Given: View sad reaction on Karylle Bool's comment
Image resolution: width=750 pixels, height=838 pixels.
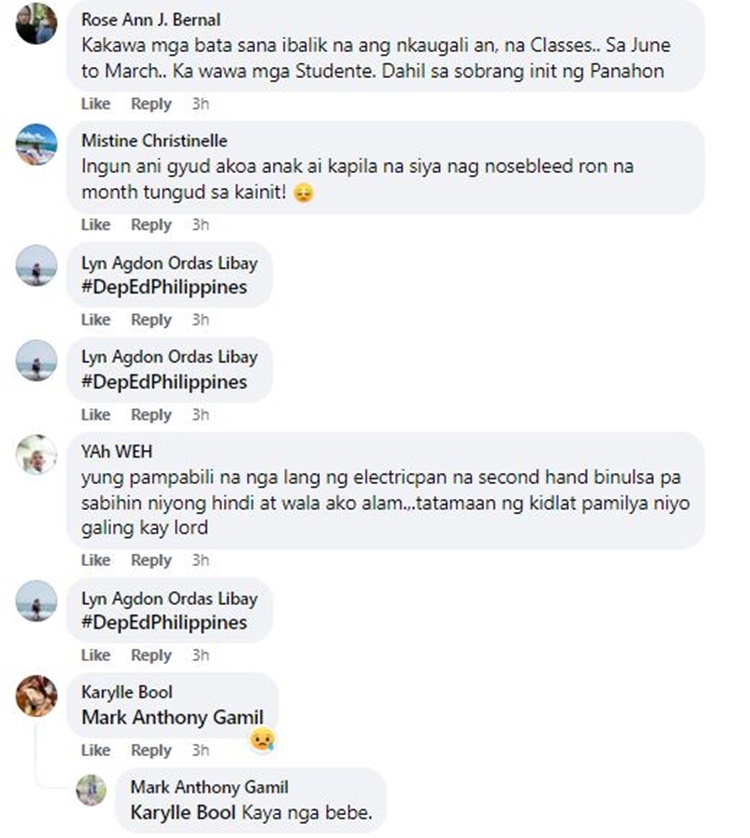Looking at the screenshot, I should click(263, 740).
